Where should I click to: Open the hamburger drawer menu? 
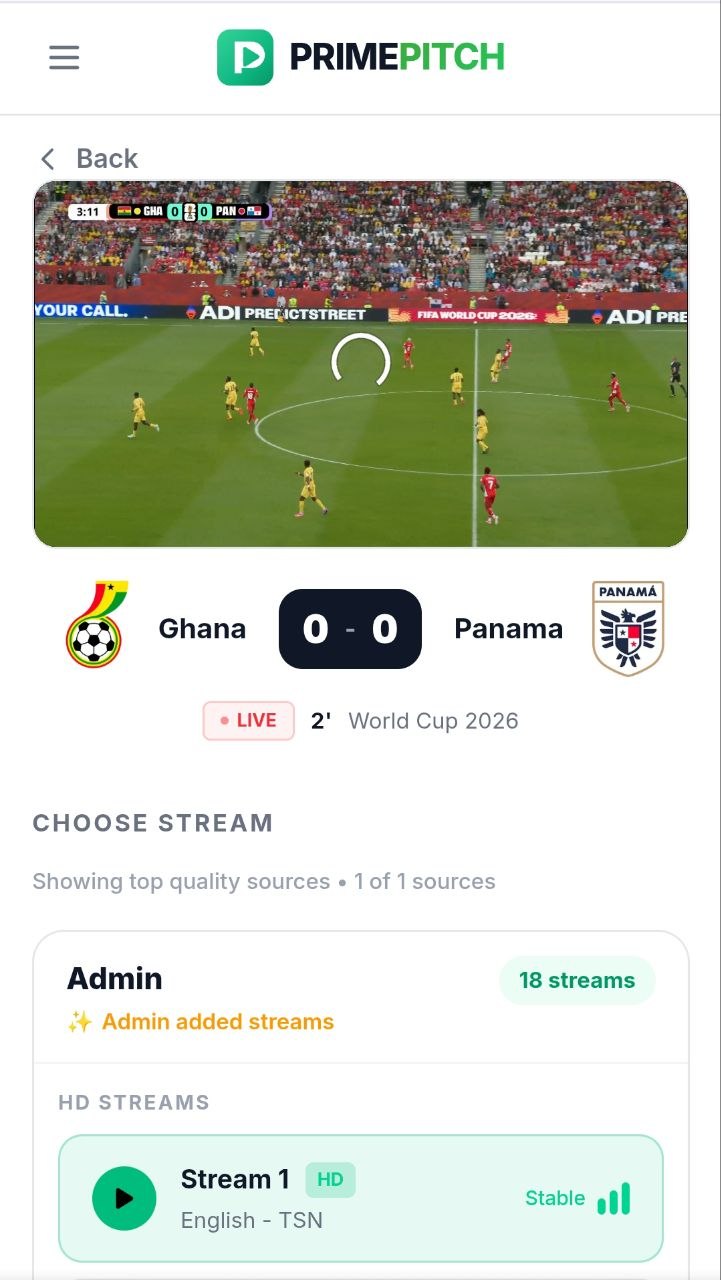pyautogui.click(x=64, y=58)
